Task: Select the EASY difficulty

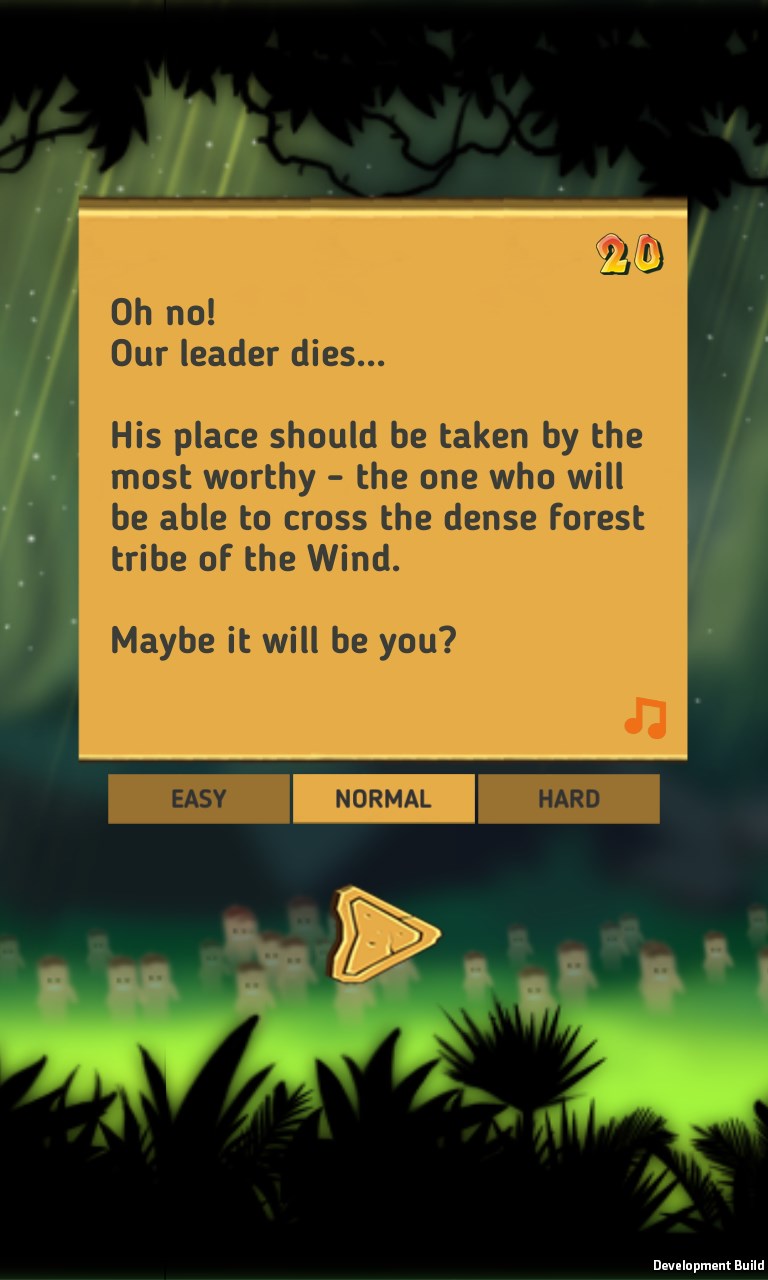Action: pos(199,799)
